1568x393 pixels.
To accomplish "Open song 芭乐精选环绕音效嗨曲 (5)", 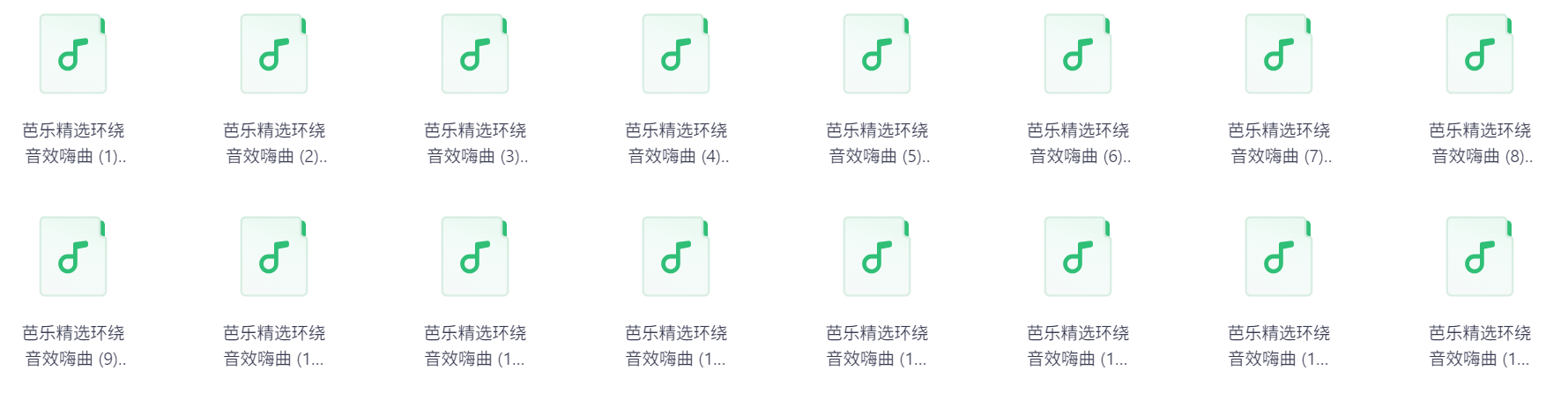I will pos(877,55).
